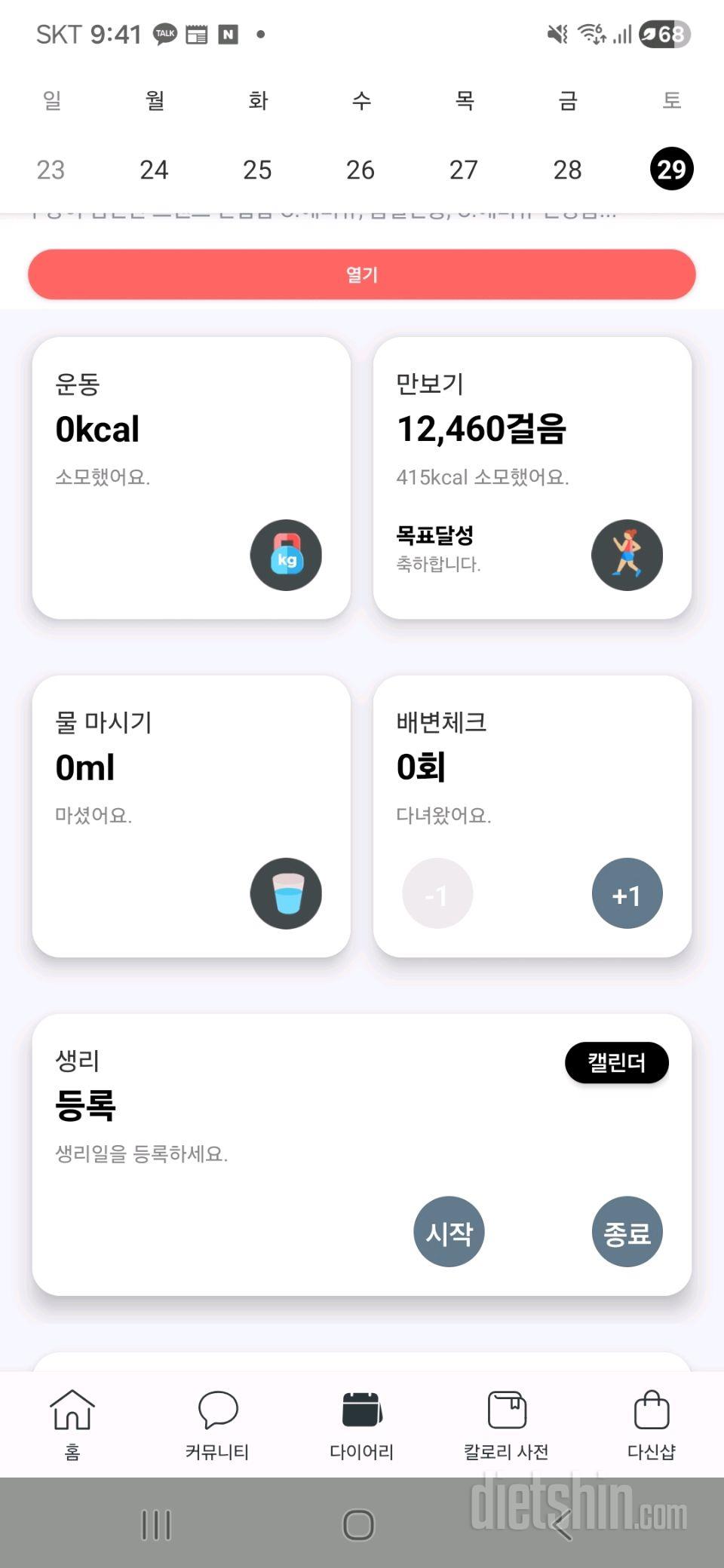Viewport: 724px width, 1568px height.
Task: Expand the hidden section with 열기 button
Action: point(361,274)
